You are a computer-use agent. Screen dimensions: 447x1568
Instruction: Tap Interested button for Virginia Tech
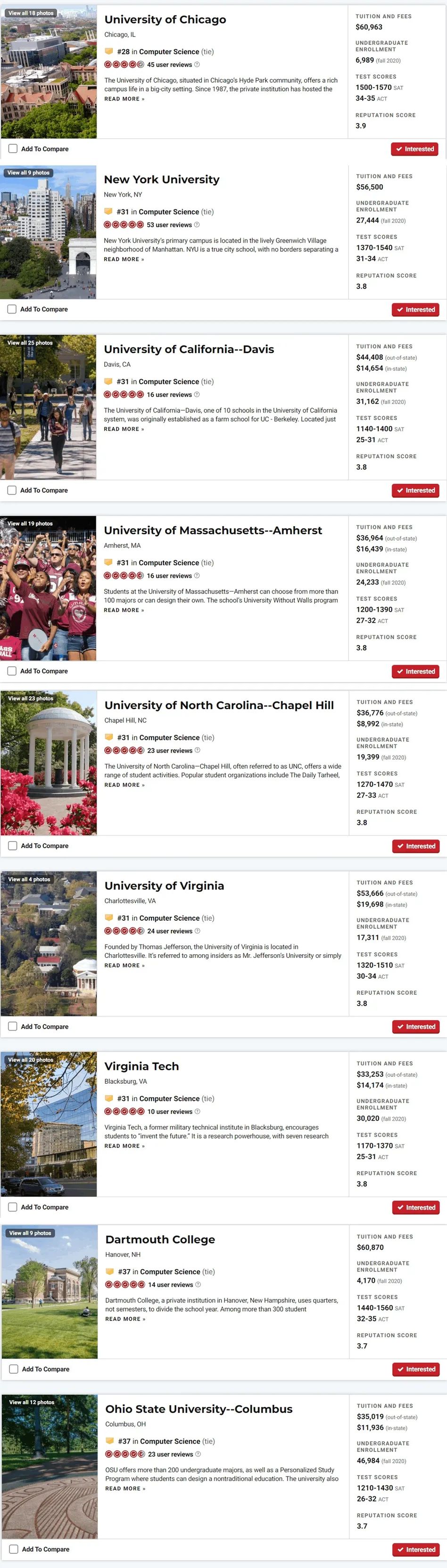[415, 1207]
